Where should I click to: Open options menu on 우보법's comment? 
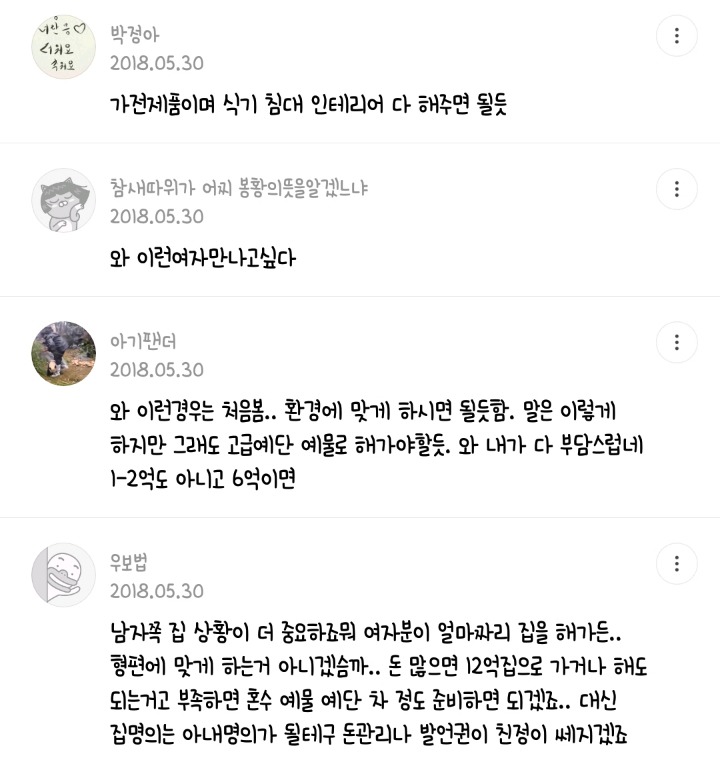tap(679, 565)
